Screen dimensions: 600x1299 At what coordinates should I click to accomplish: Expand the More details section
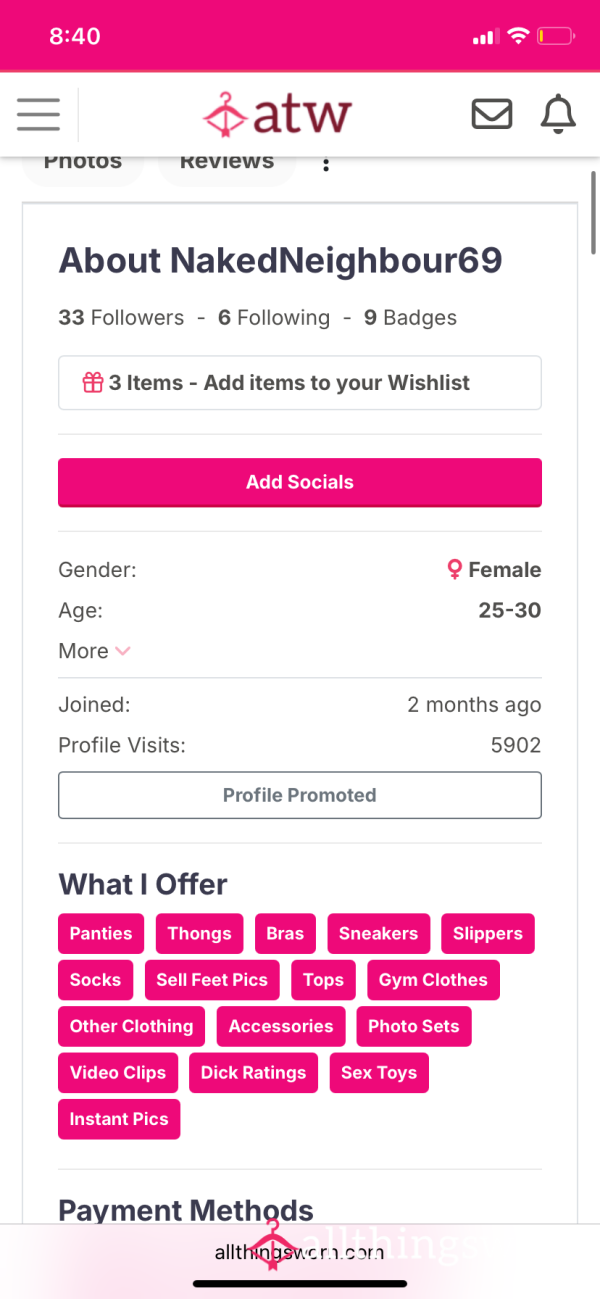click(95, 651)
